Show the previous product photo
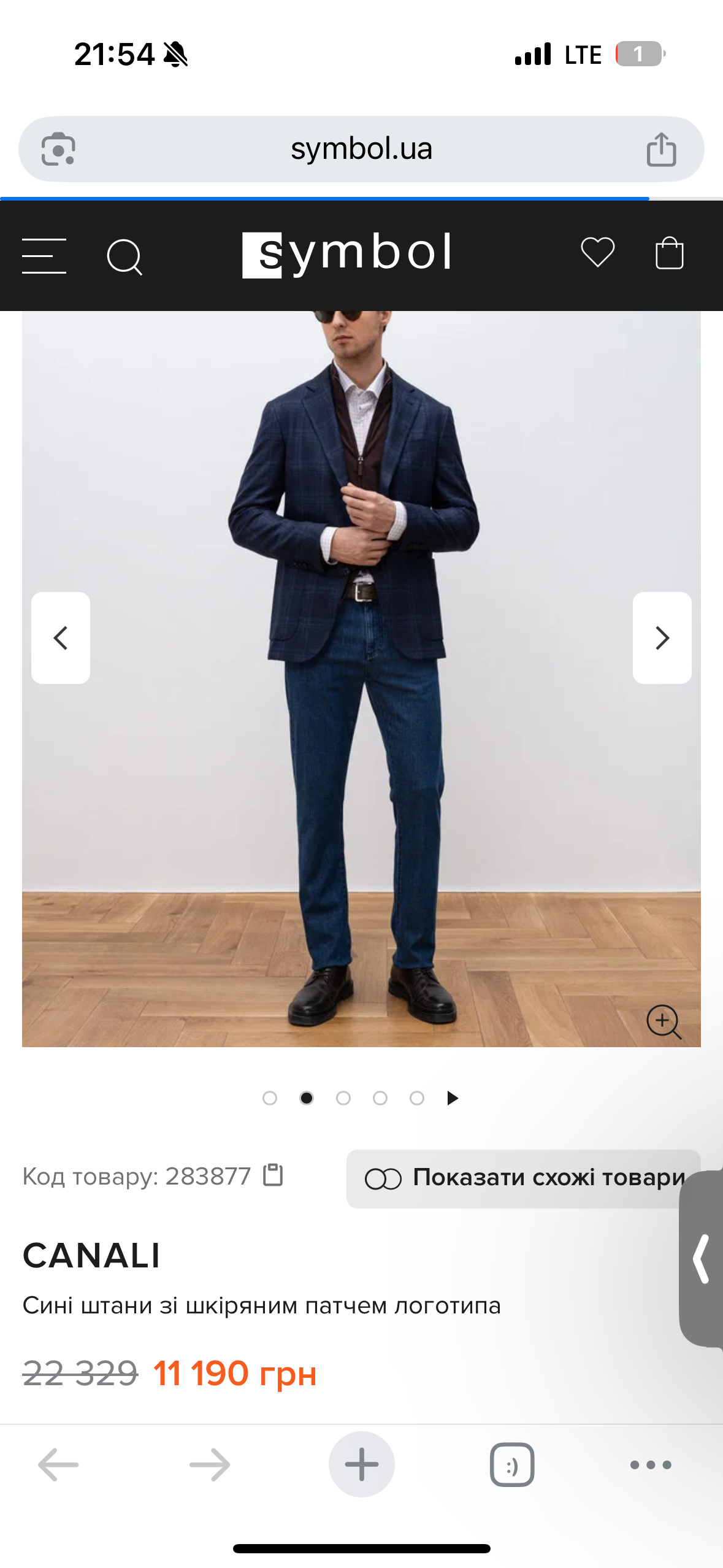 coord(61,637)
